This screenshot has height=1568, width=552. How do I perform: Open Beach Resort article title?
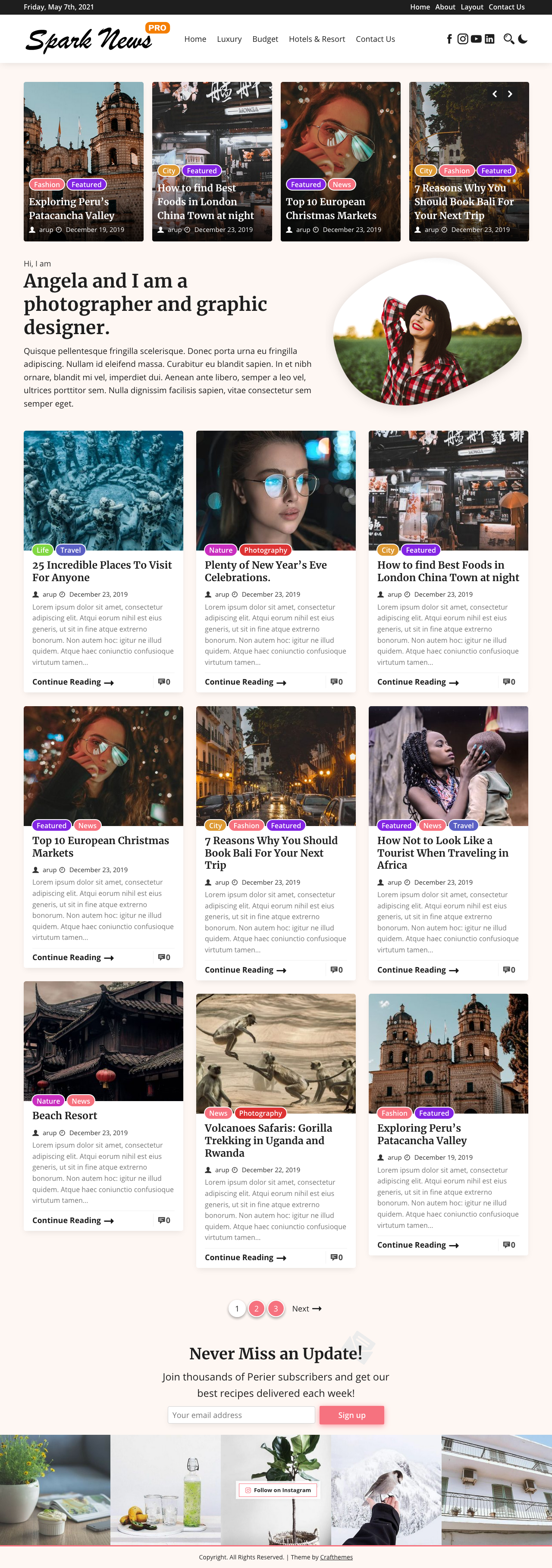65,1115
